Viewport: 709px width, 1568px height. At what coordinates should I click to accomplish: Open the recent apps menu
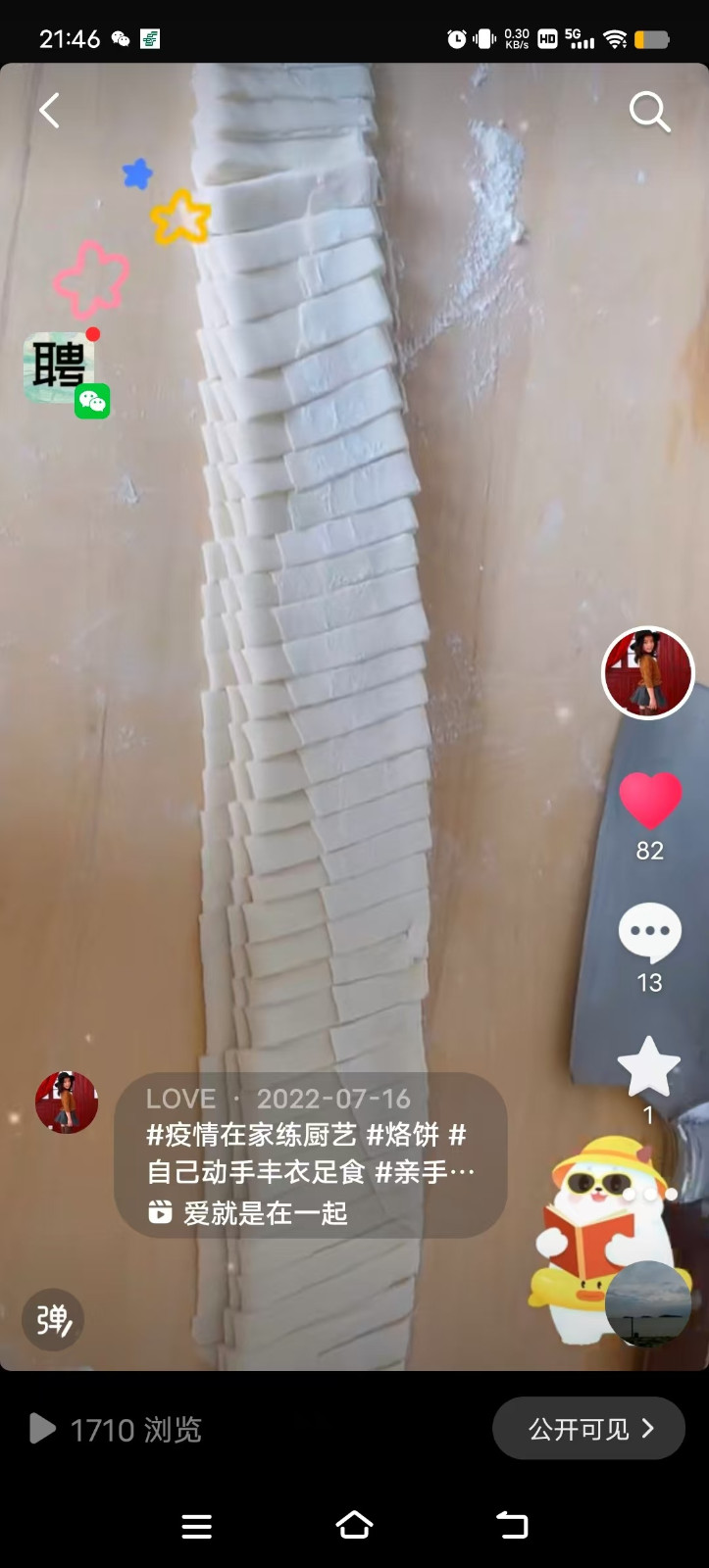[196, 1526]
